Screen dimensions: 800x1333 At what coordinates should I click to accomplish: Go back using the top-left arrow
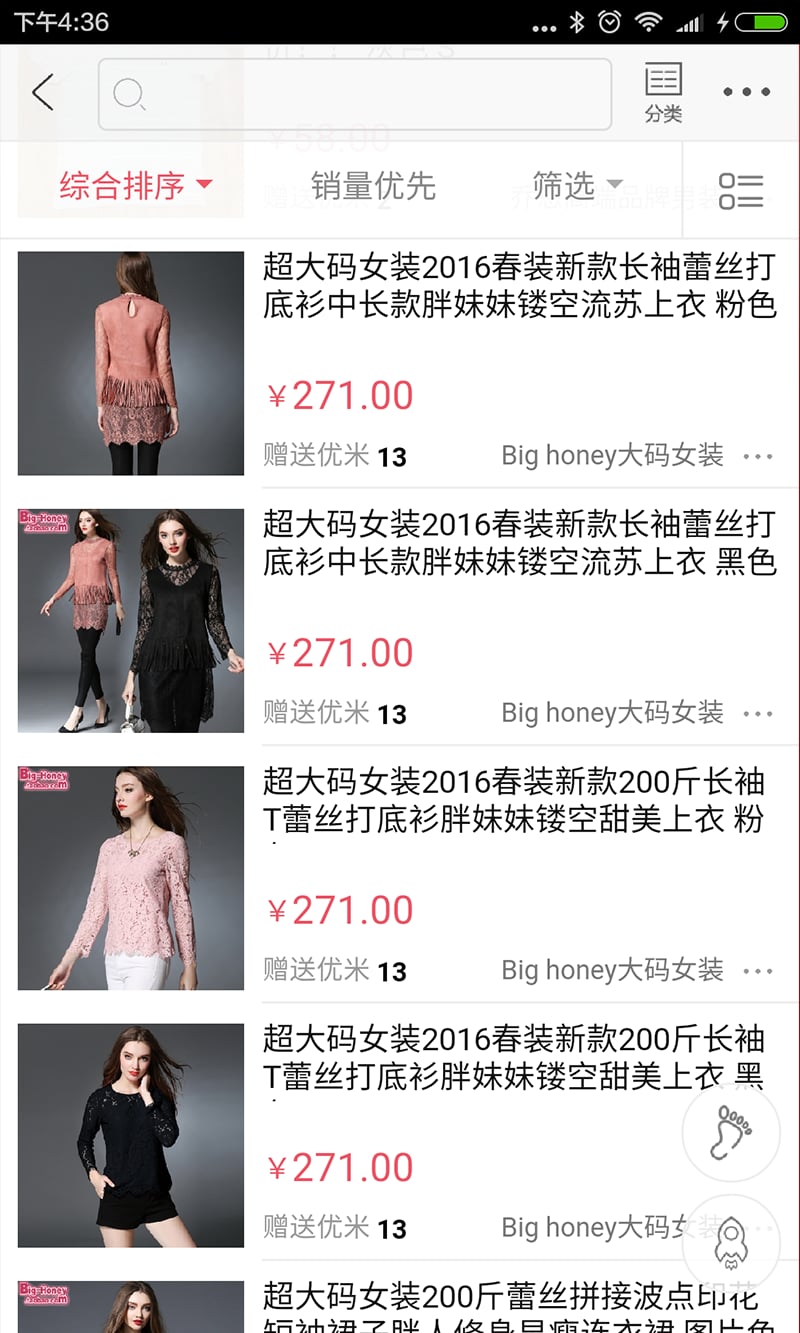(42, 93)
